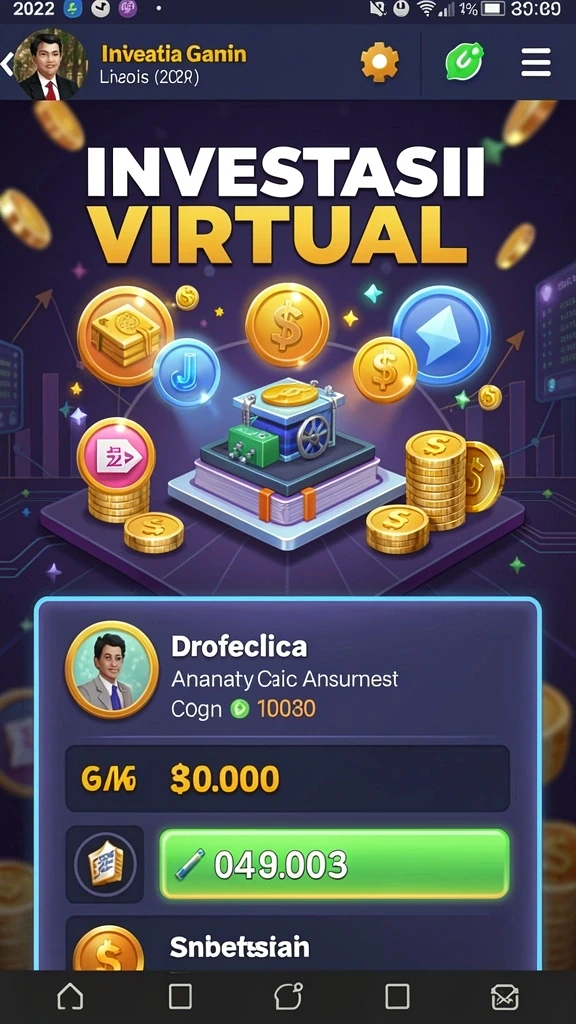This screenshot has width=576, height=1024.
Task: Go back using the header arrow
Action: tap(6, 65)
